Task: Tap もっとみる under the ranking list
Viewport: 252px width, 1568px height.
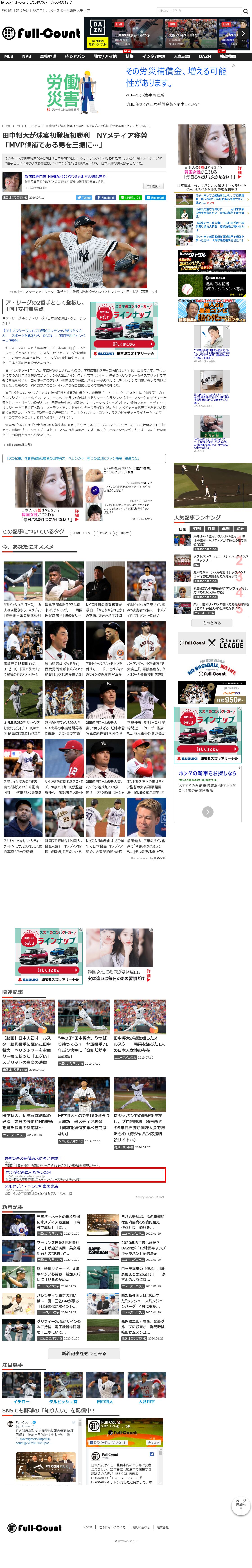Action: (x=211, y=623)
